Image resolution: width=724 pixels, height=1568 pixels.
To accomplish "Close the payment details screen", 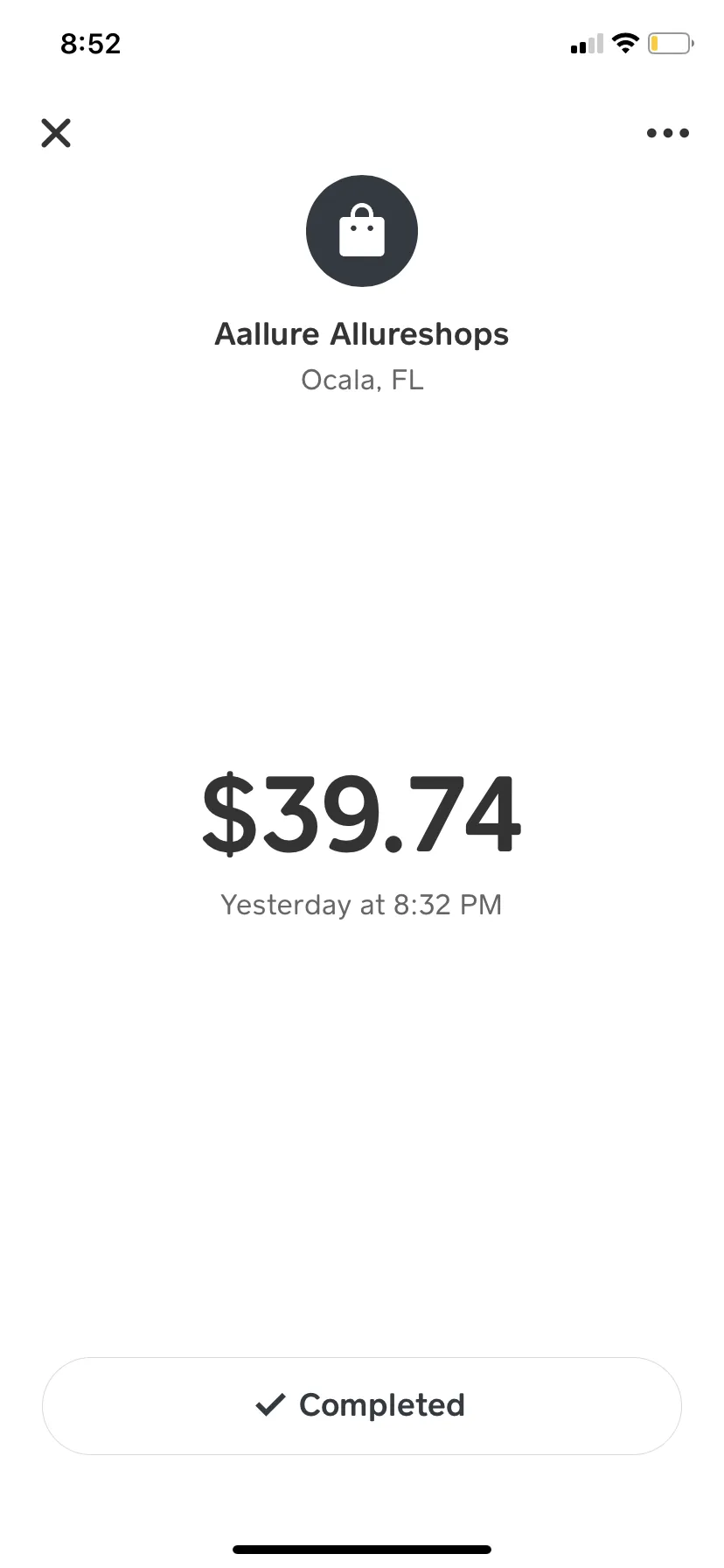I will point(56,133).
